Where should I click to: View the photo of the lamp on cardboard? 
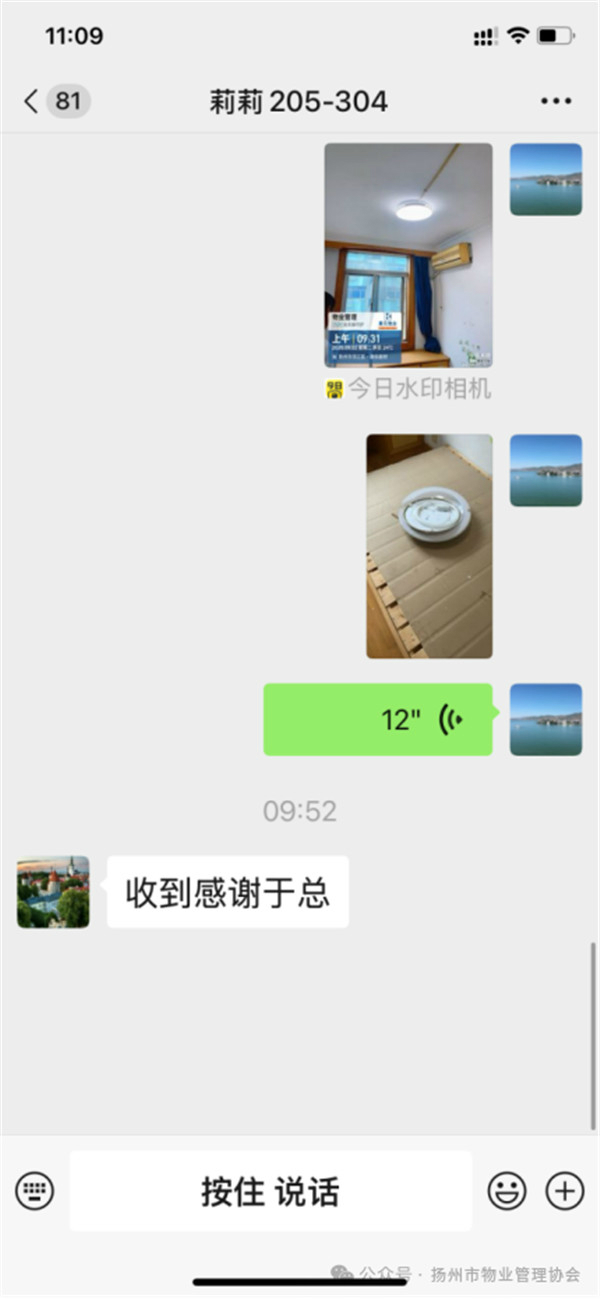point(429,546)
